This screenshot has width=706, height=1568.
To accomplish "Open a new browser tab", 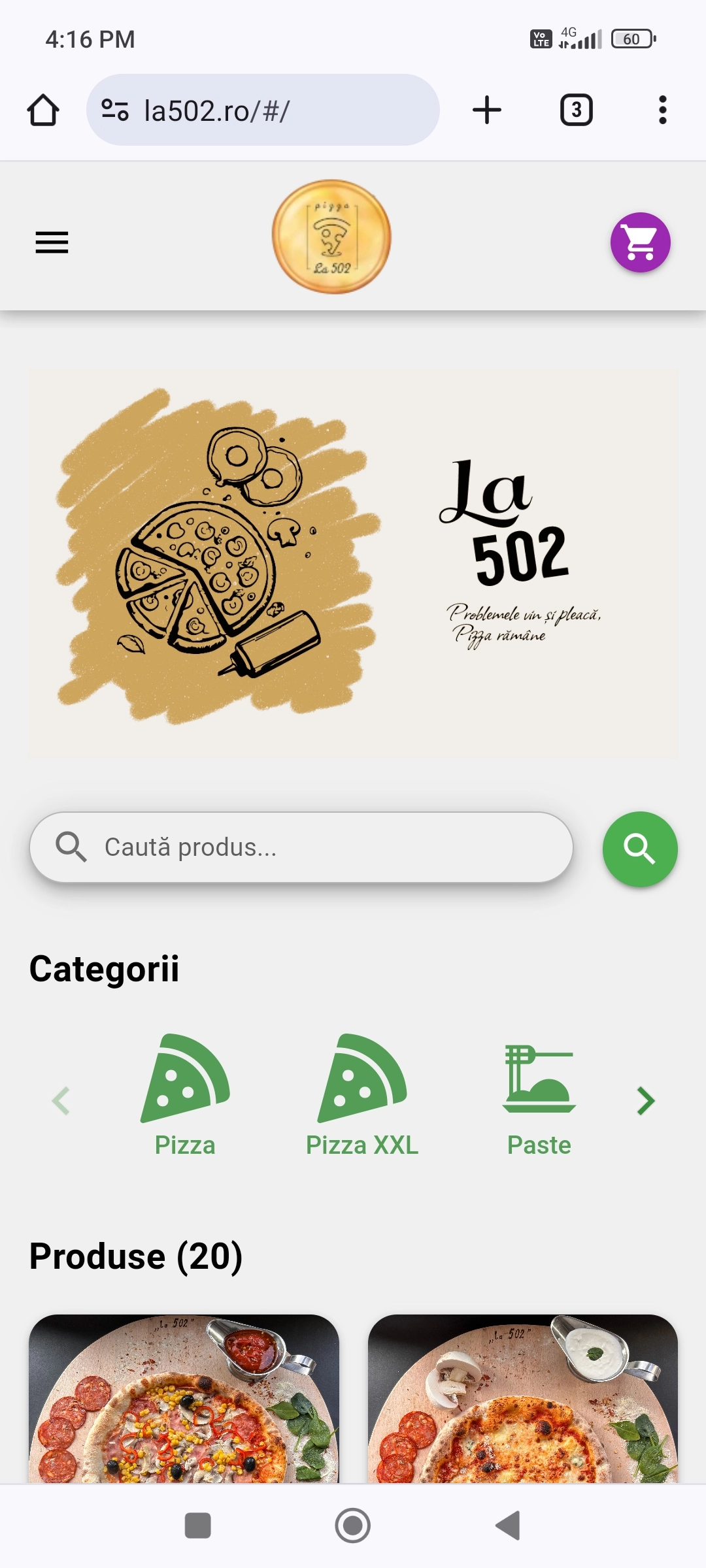I will tap(487, 110).
